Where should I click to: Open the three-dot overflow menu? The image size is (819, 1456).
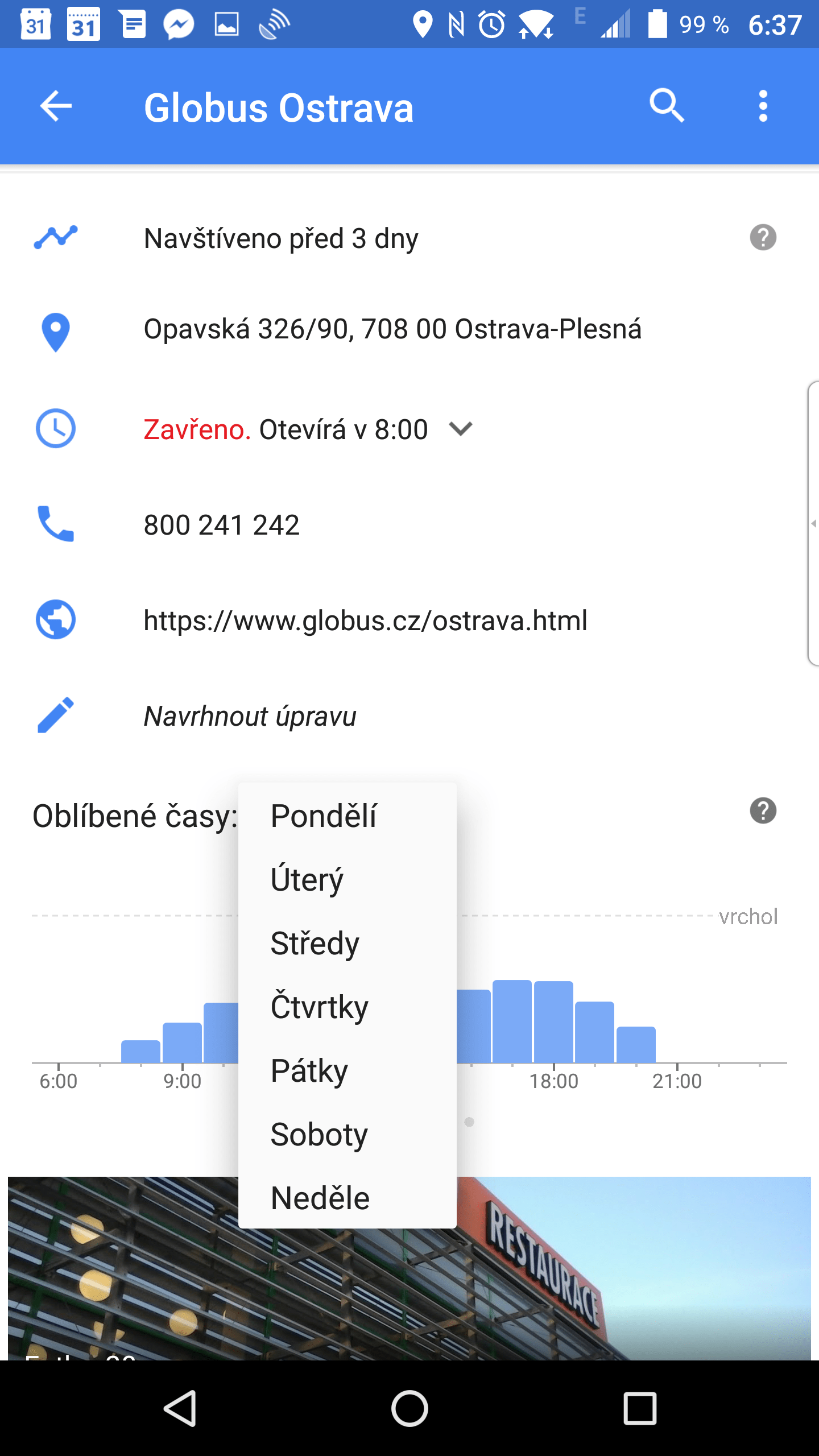763,106
